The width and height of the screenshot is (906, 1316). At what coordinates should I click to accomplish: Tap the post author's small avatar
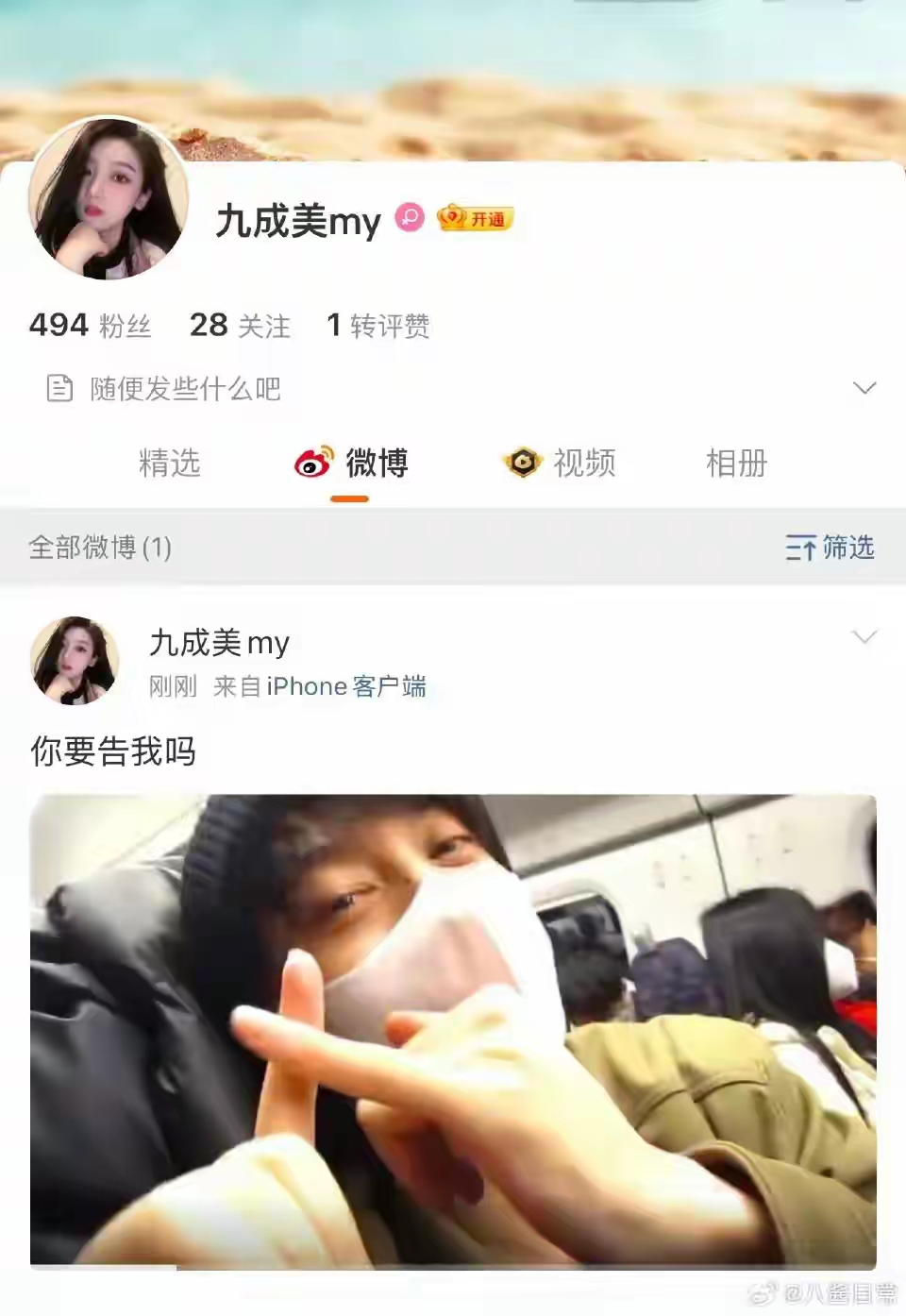pyautogui.click(x=75, y=661)
